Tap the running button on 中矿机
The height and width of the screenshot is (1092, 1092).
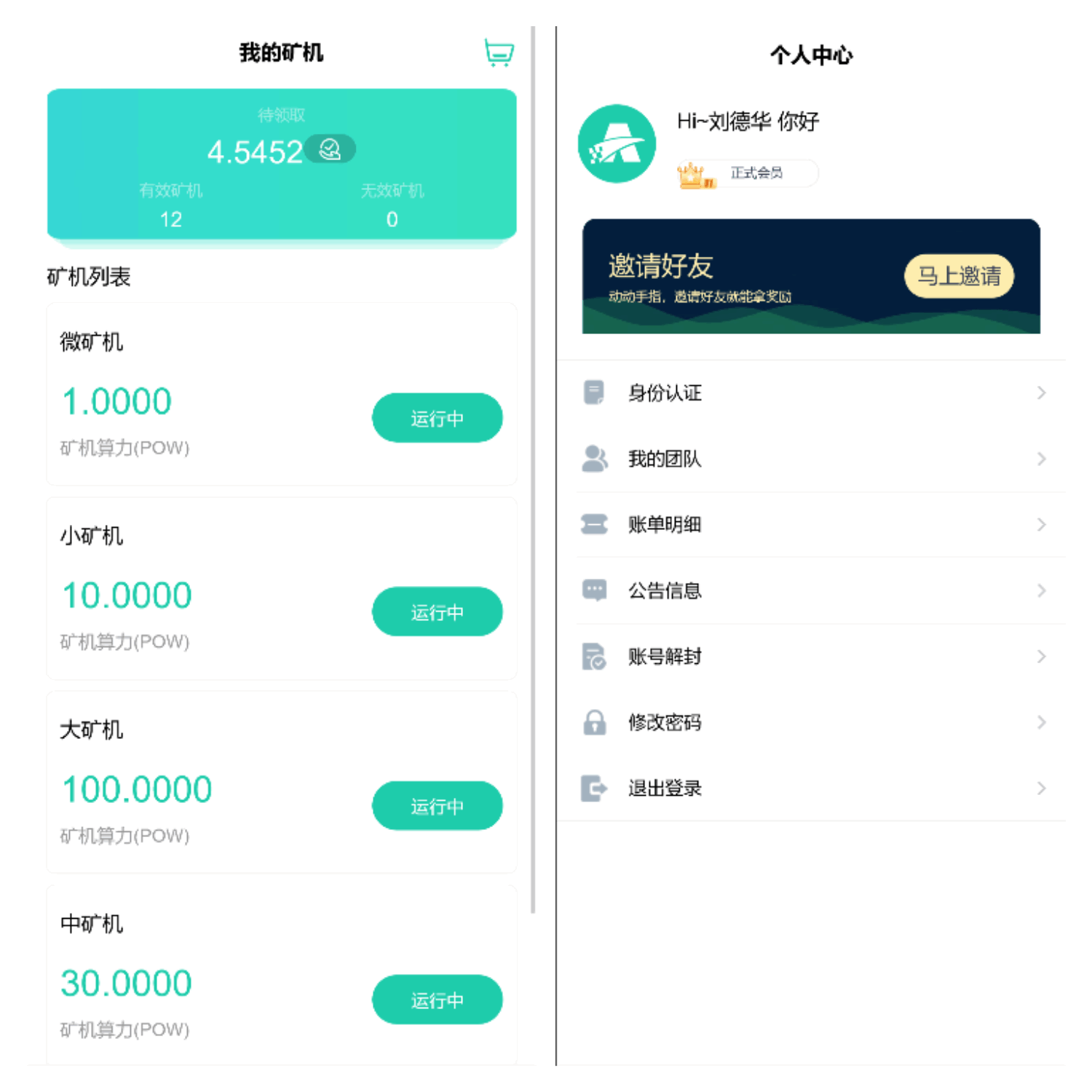437,1000
